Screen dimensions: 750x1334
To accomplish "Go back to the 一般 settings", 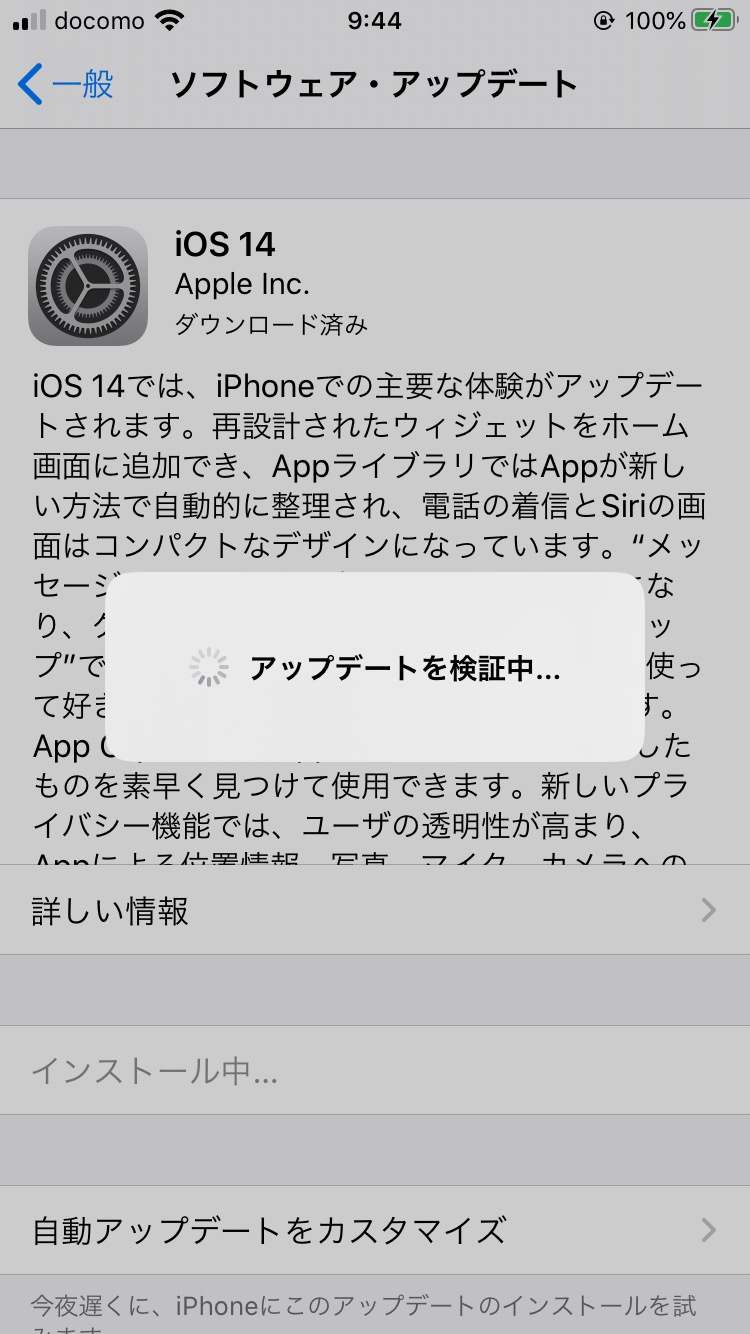I will [66, 84].
